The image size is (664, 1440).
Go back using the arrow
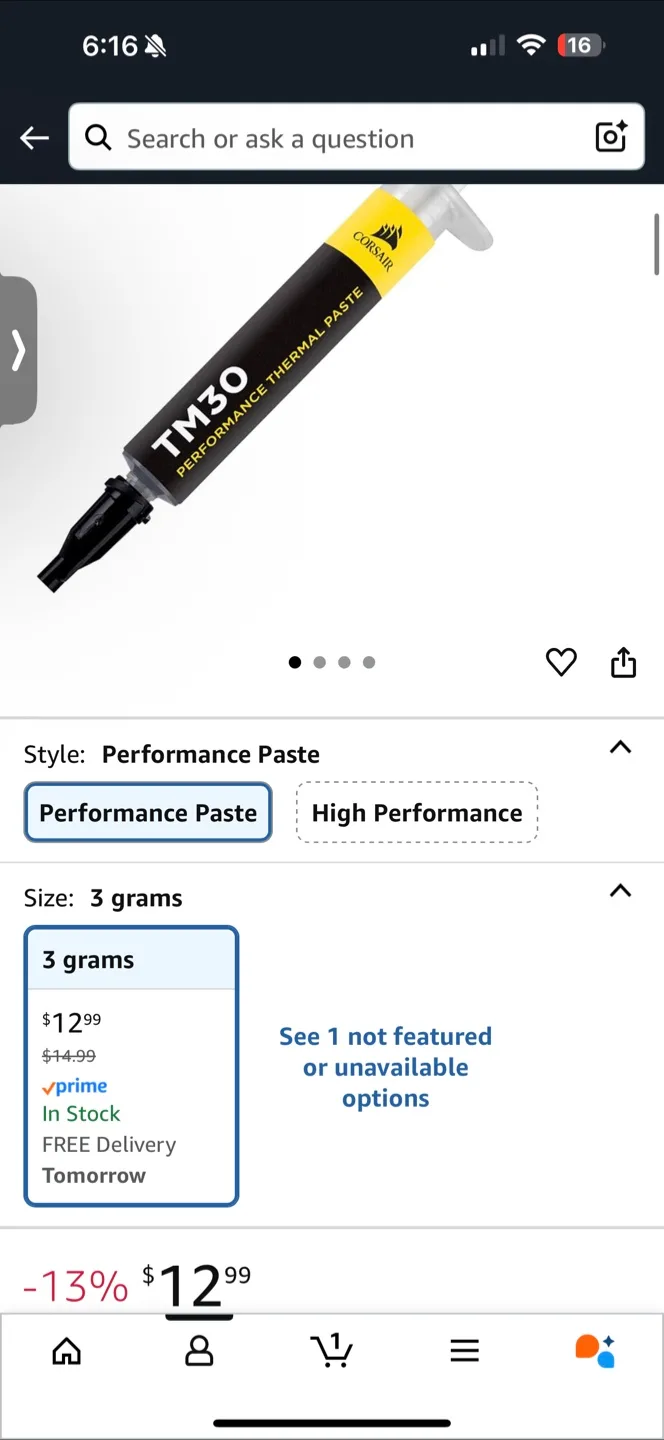click(x=34, y=138)
